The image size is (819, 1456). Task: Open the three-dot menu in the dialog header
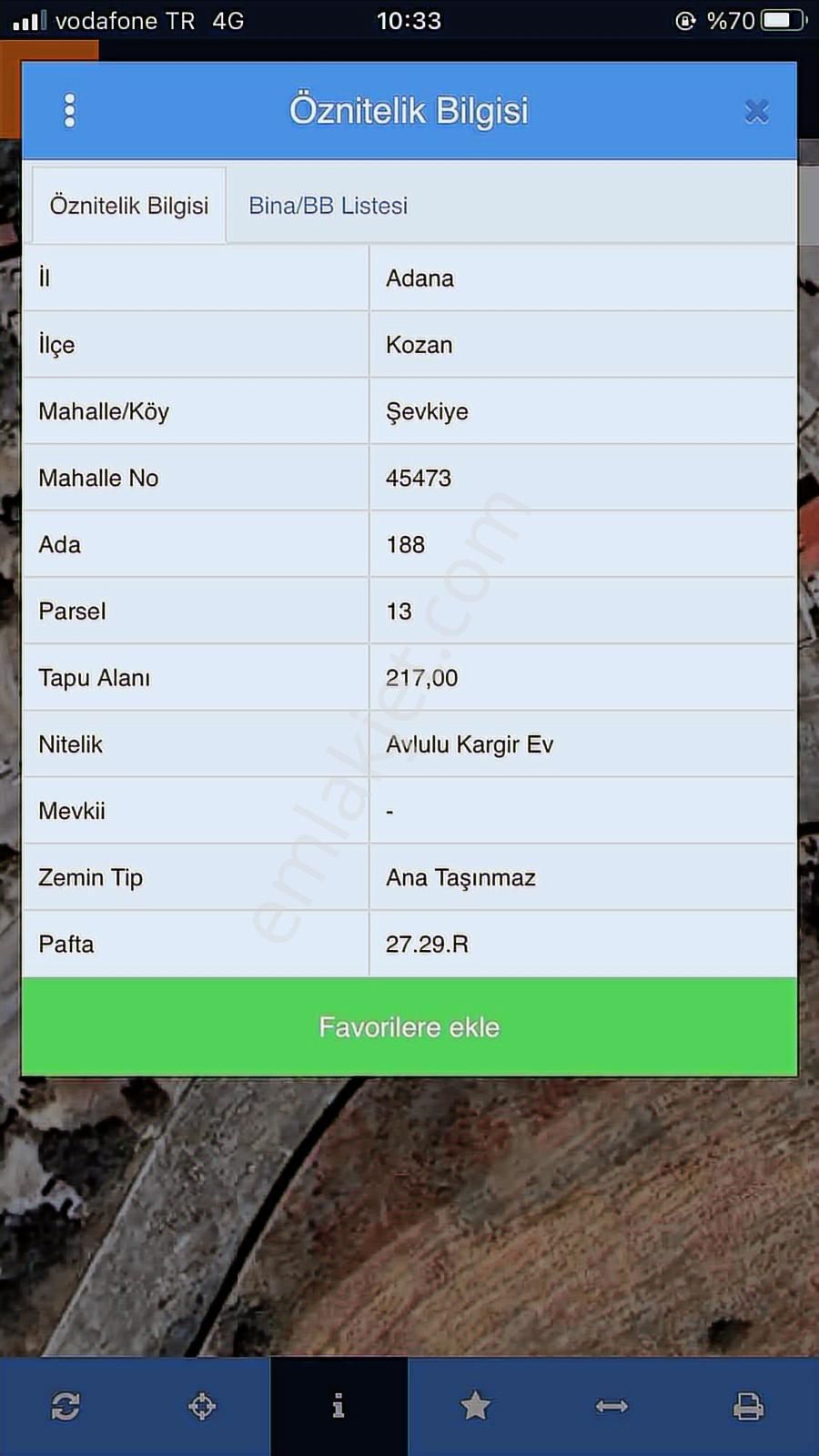[70, 111]
